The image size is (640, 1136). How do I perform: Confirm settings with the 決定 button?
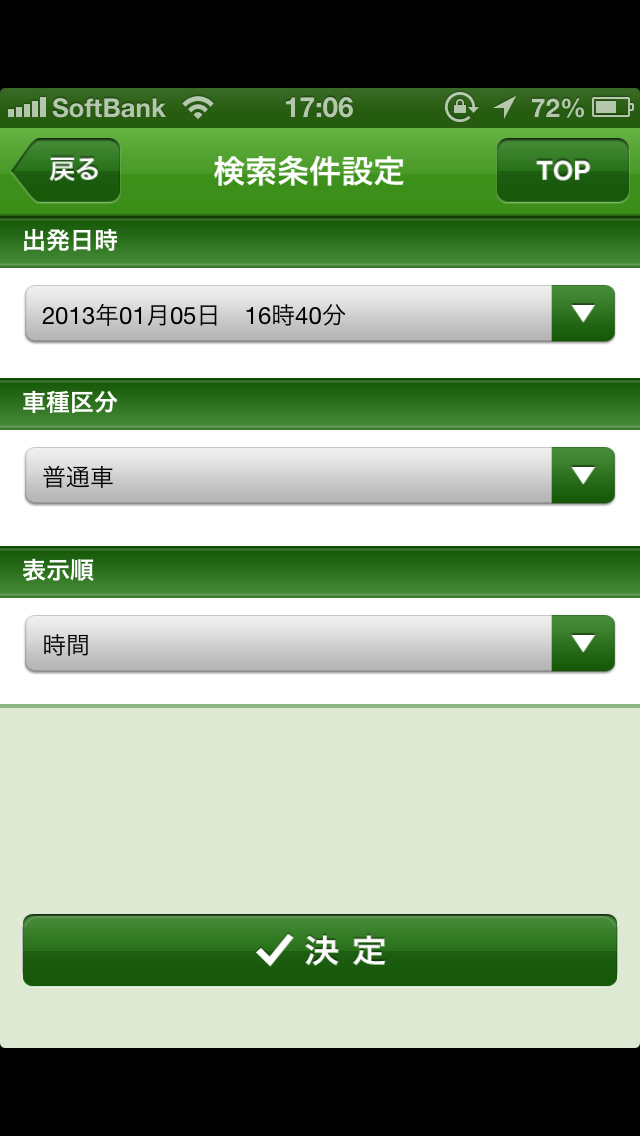[319, 950]
